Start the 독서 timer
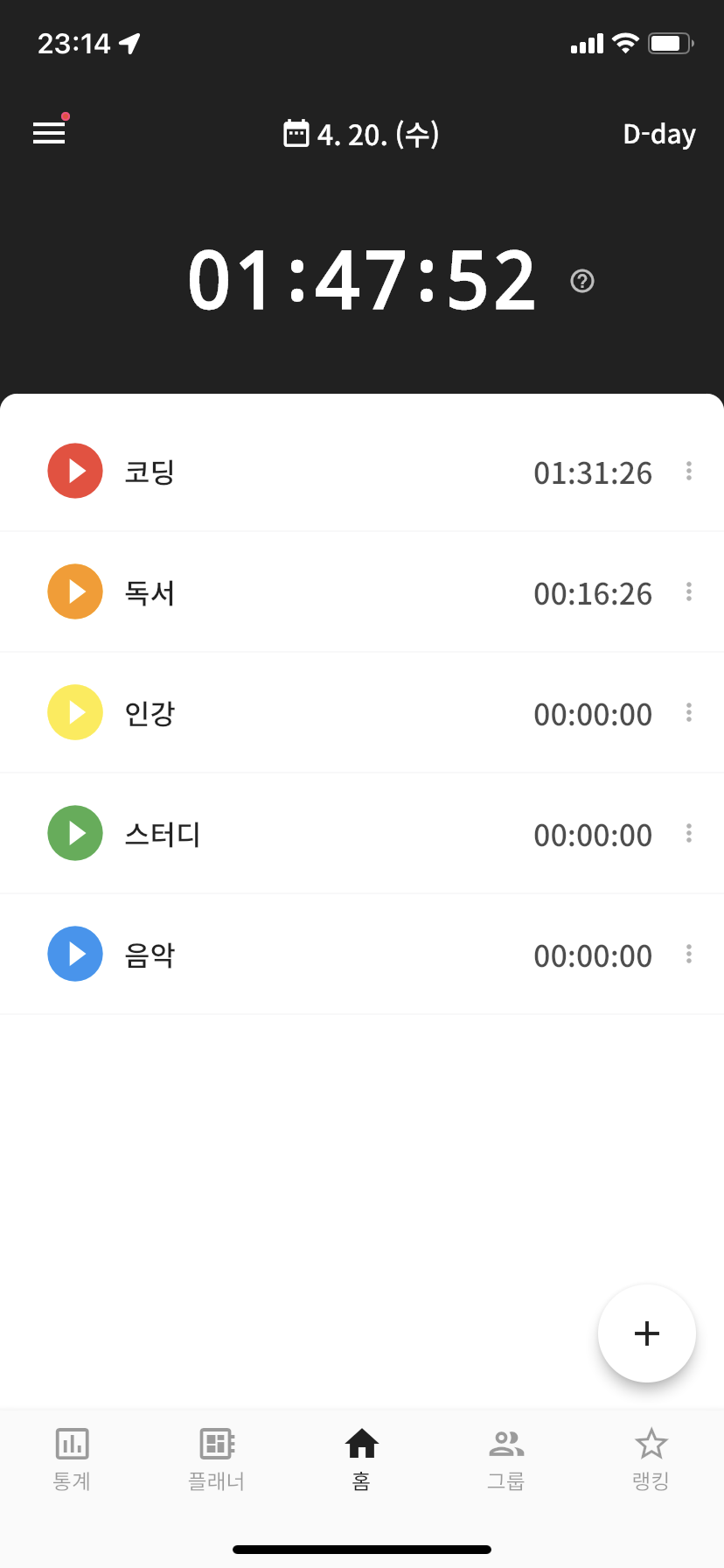 click(75, 591)
